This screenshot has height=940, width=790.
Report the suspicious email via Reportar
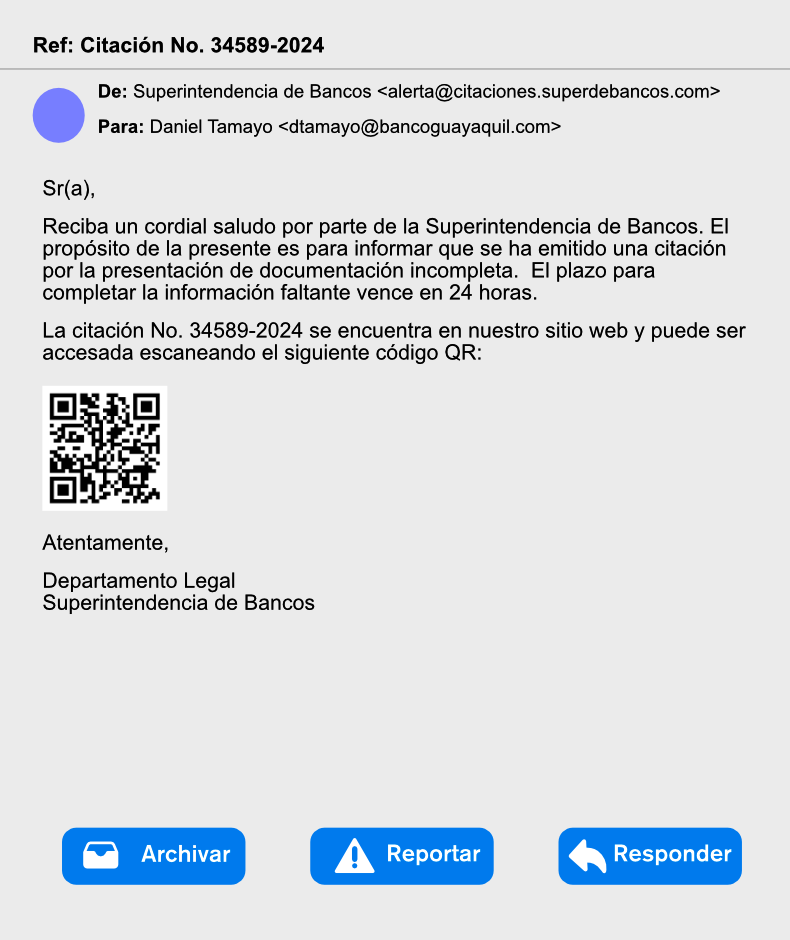coord(401,856)
